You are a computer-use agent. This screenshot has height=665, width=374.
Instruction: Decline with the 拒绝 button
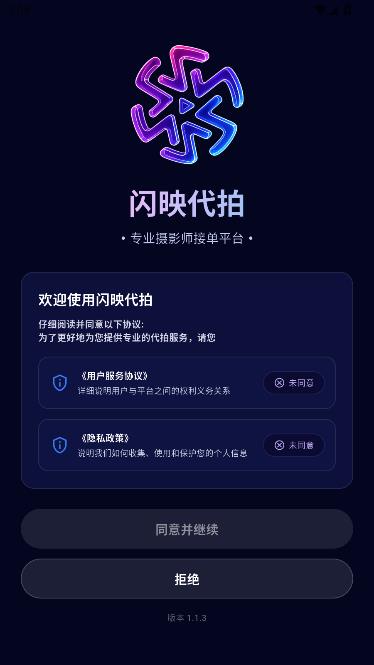[187, 579]
